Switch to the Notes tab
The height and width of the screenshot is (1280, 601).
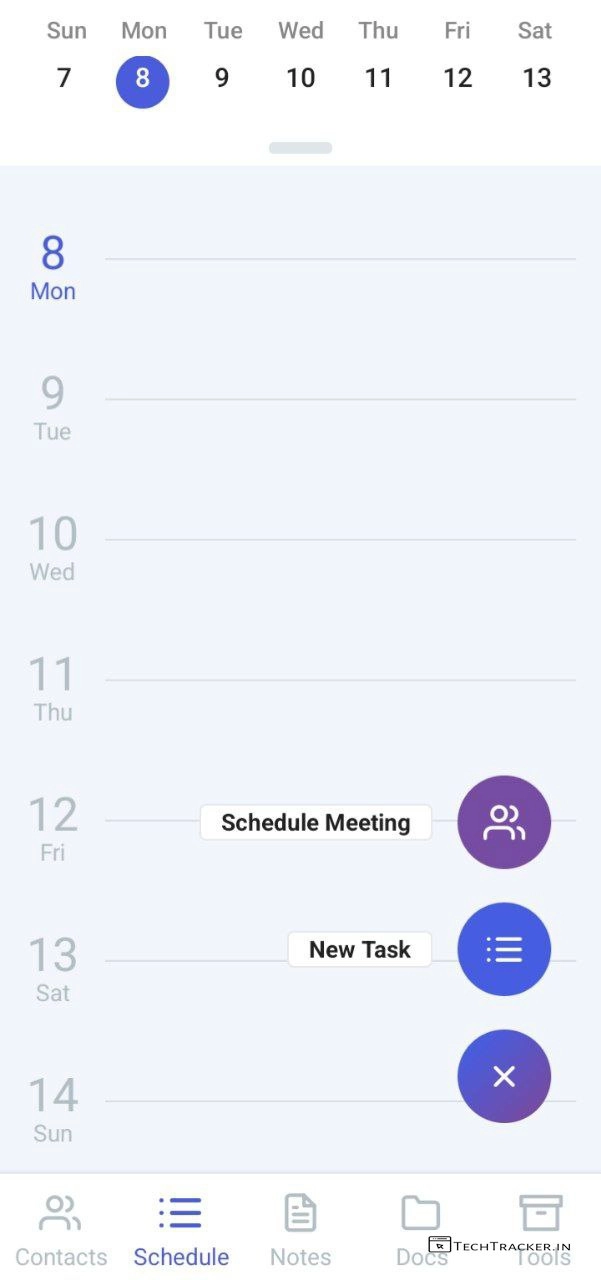[300, 1230]
